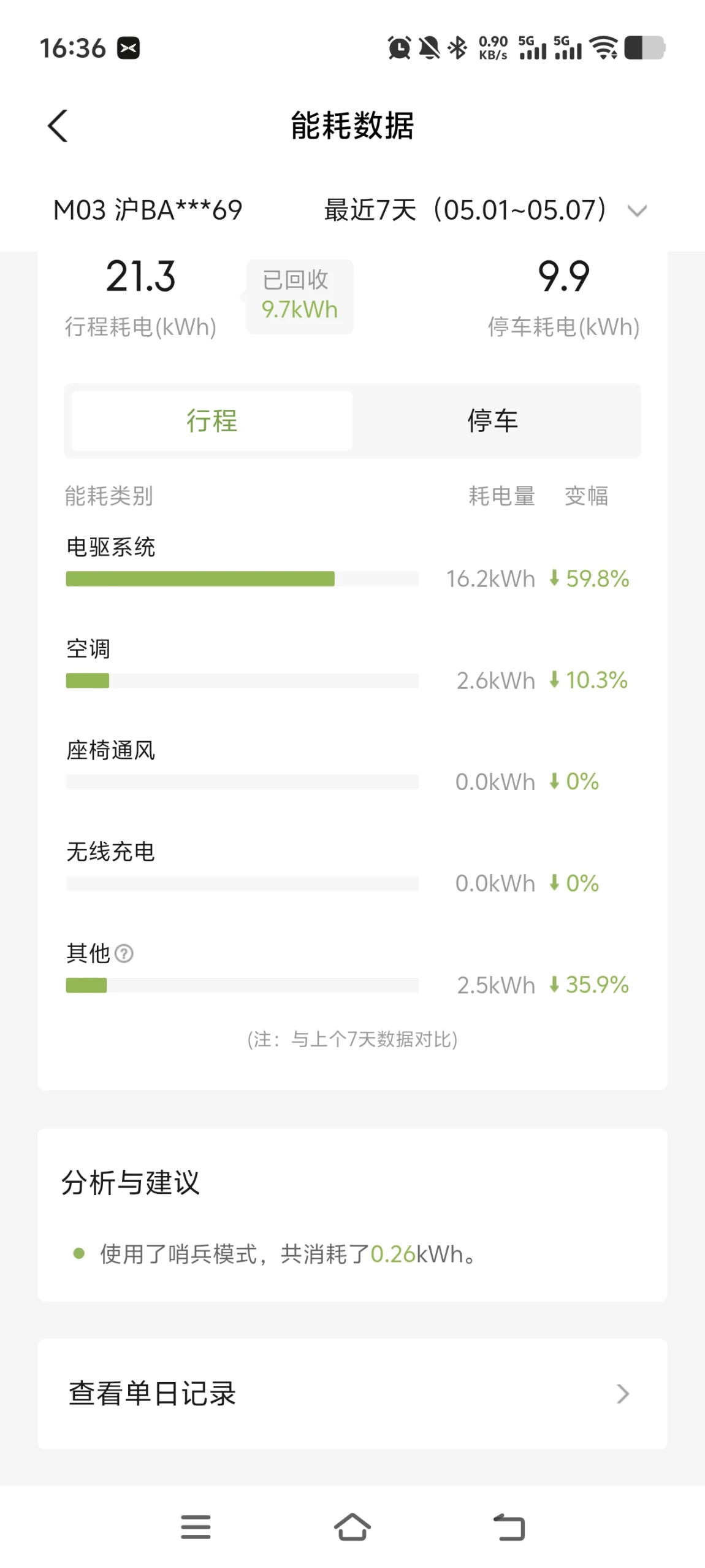The width and height of the screenshot is (705, 1568).
Task: Open the recent apps menu button
Action: pyautogui.click(x=196, y=1526)
